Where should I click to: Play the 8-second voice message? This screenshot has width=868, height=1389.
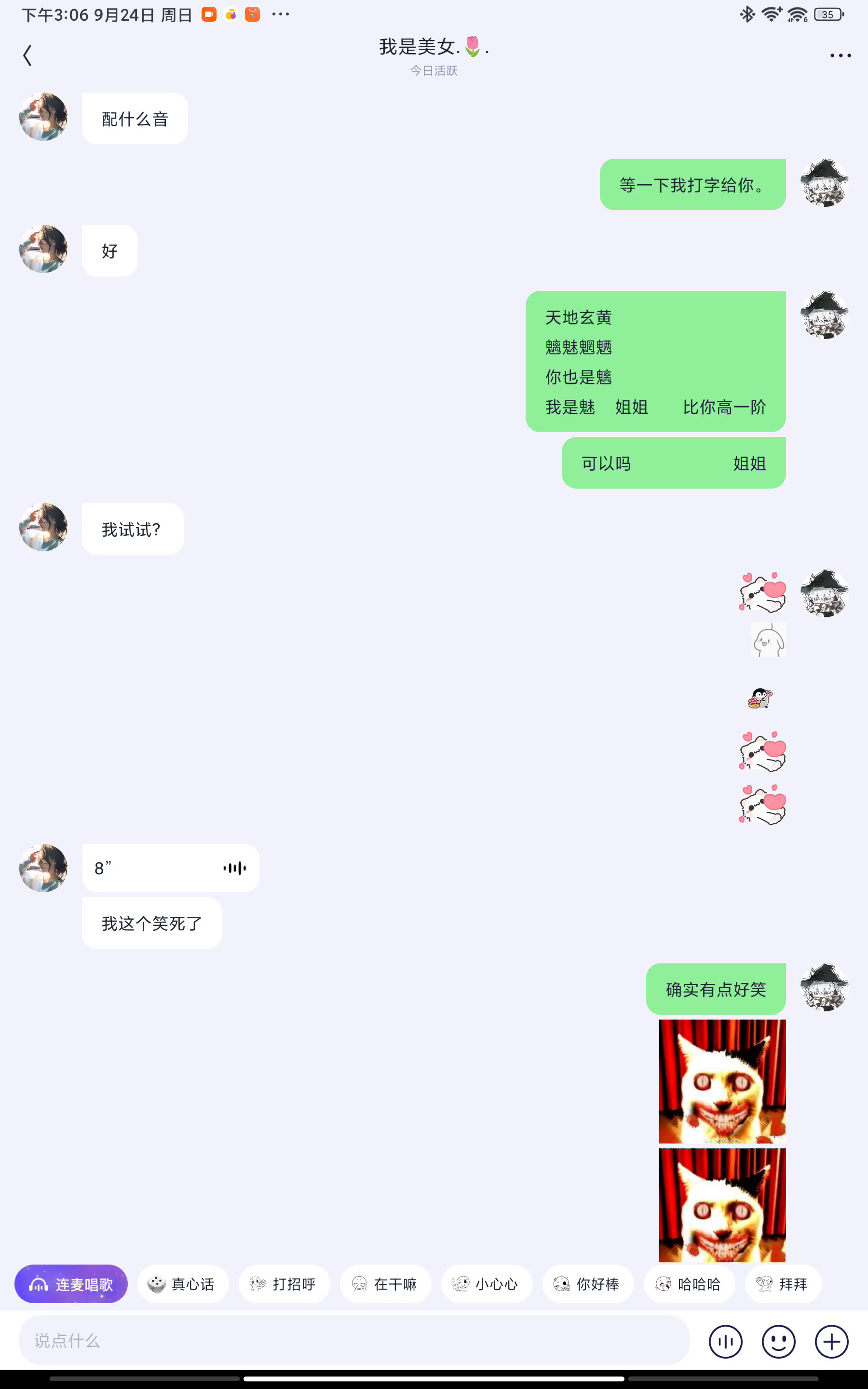(171, 868)
